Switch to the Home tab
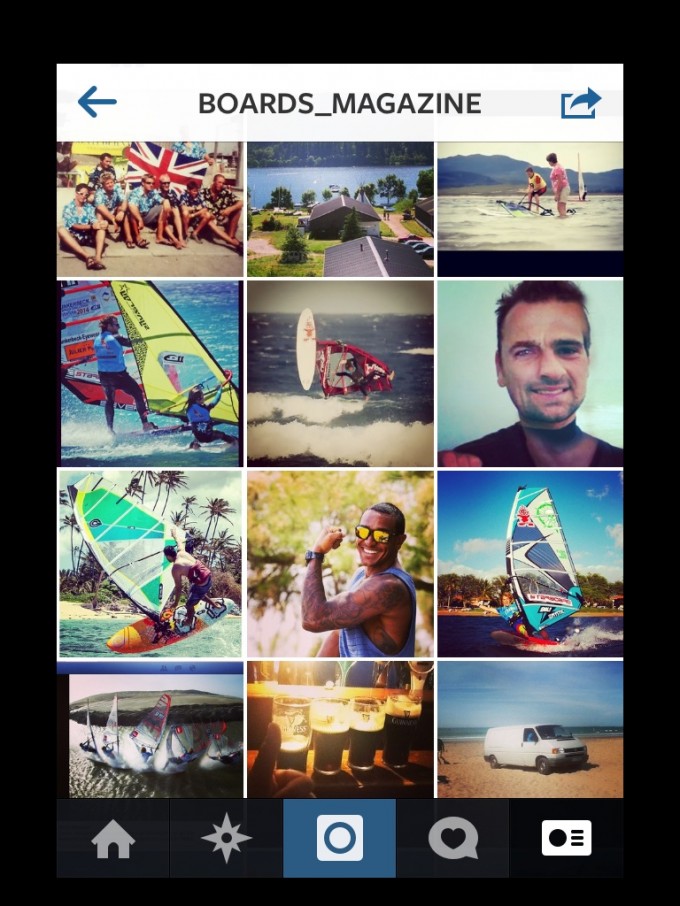Image resolution: width=680 pixels, height=906 pixels. pos(113,838)
